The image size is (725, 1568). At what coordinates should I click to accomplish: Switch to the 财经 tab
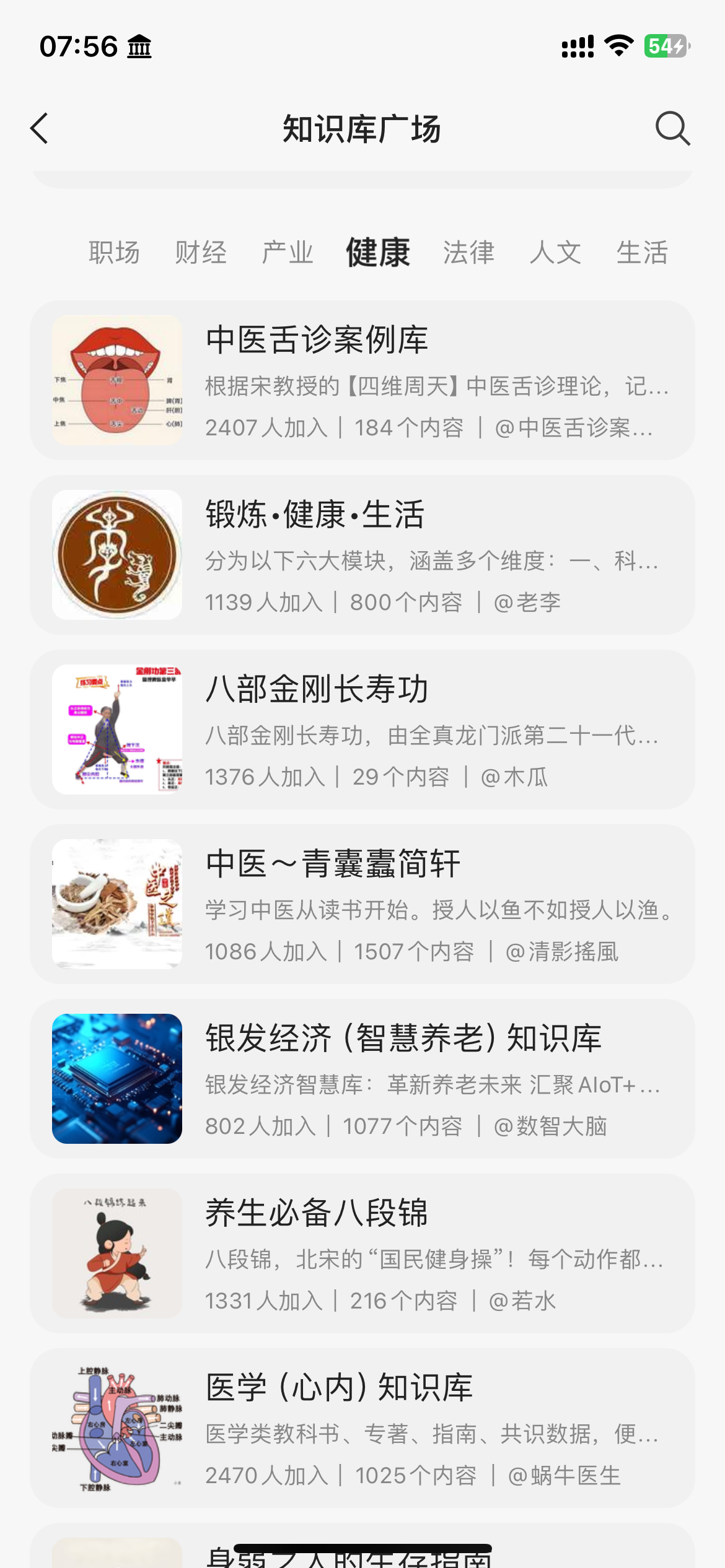pyautogui.click(x=201, y=253)
